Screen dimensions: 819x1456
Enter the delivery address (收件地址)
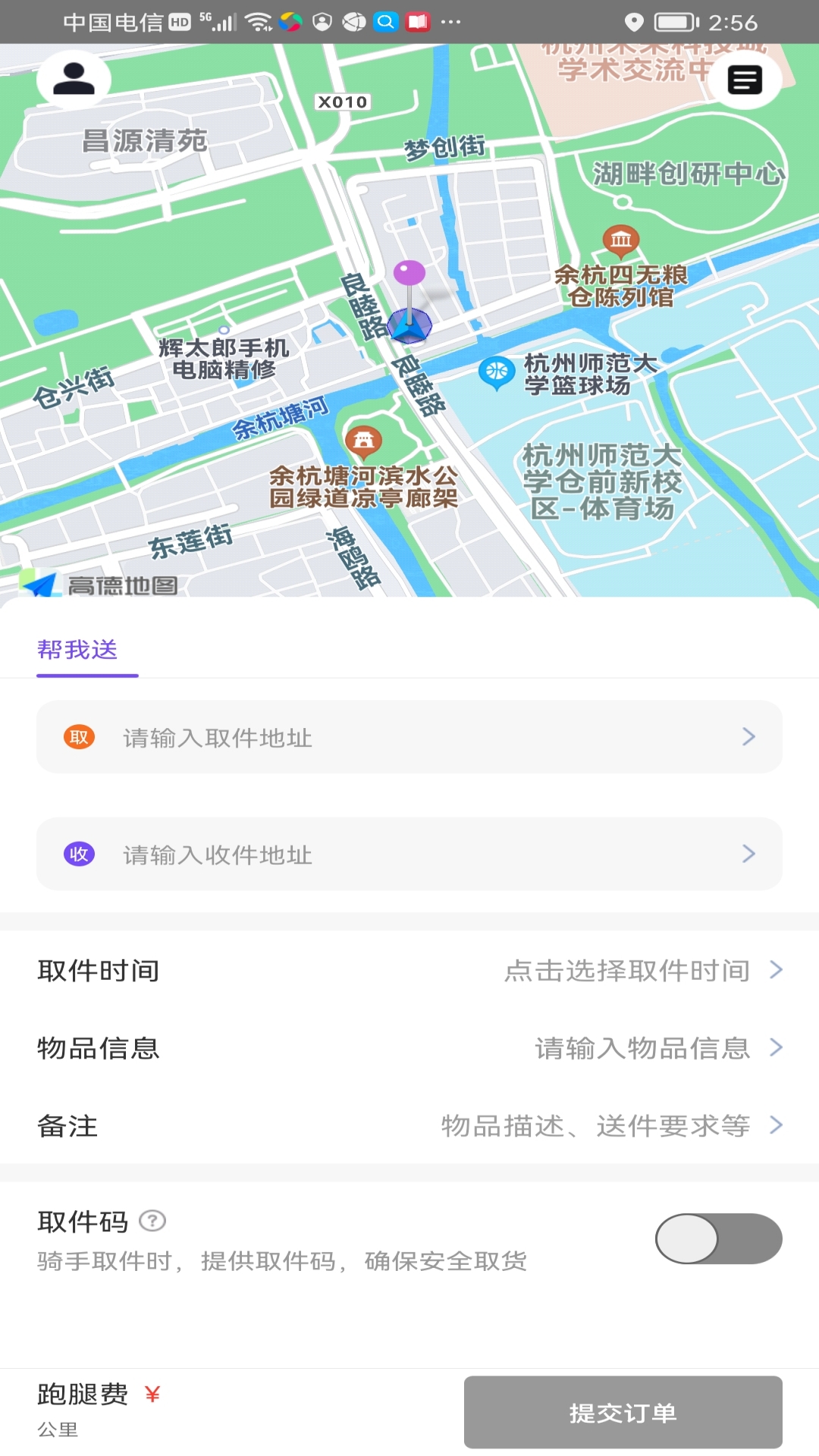pyautogui.click(x=409, y=854)
